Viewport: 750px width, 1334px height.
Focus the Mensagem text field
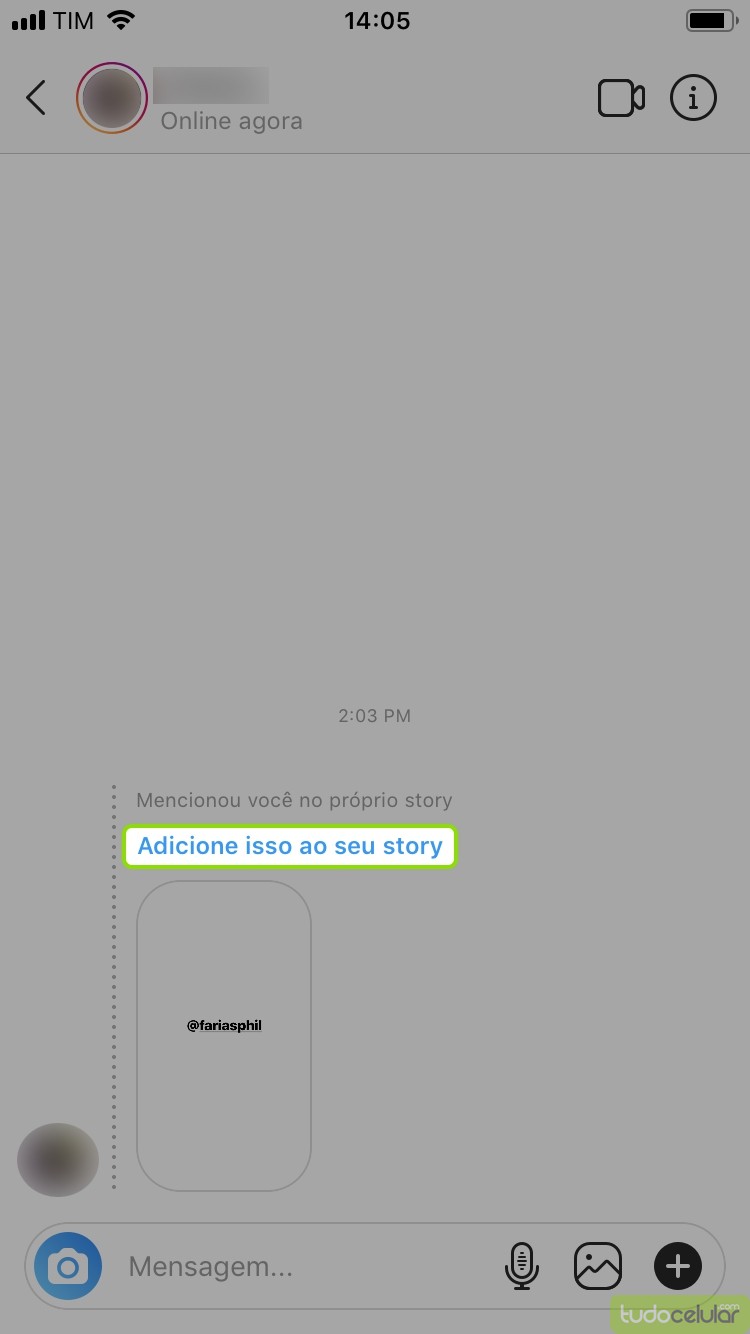(300, 1267)
